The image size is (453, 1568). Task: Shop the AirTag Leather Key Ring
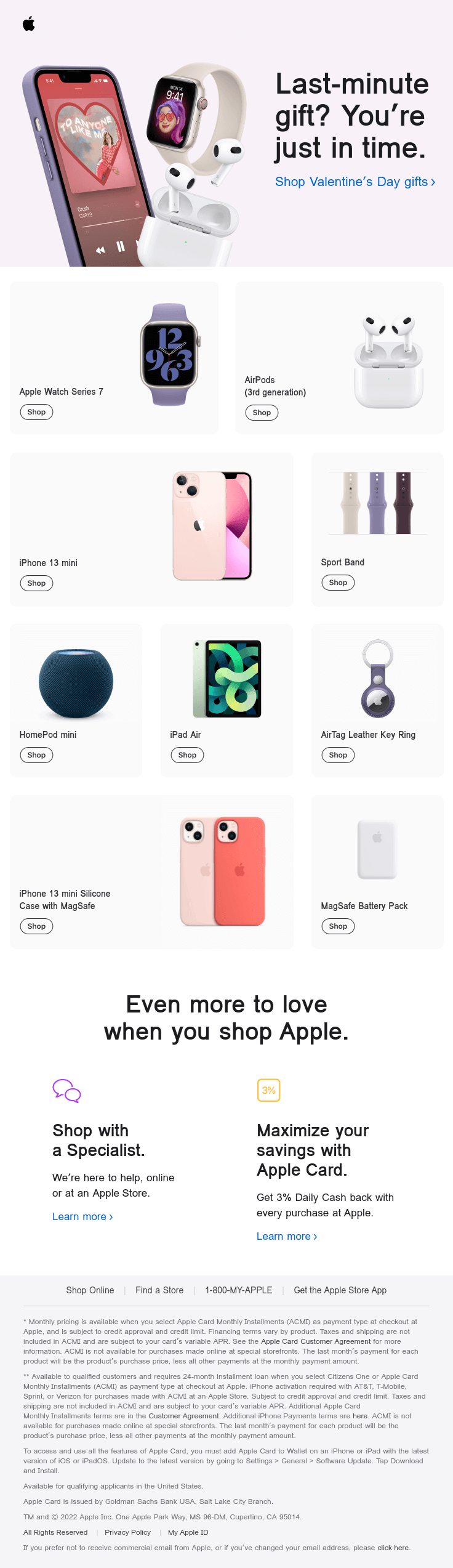coord(338,755)
